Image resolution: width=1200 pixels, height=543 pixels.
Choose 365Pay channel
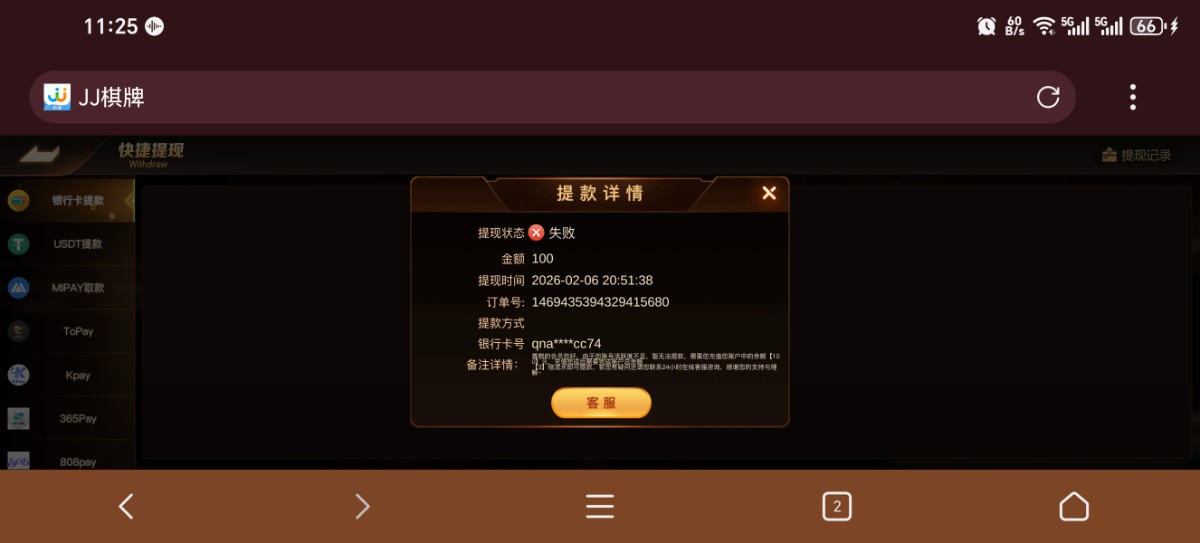pyautogui.click(x=67, y=418)
